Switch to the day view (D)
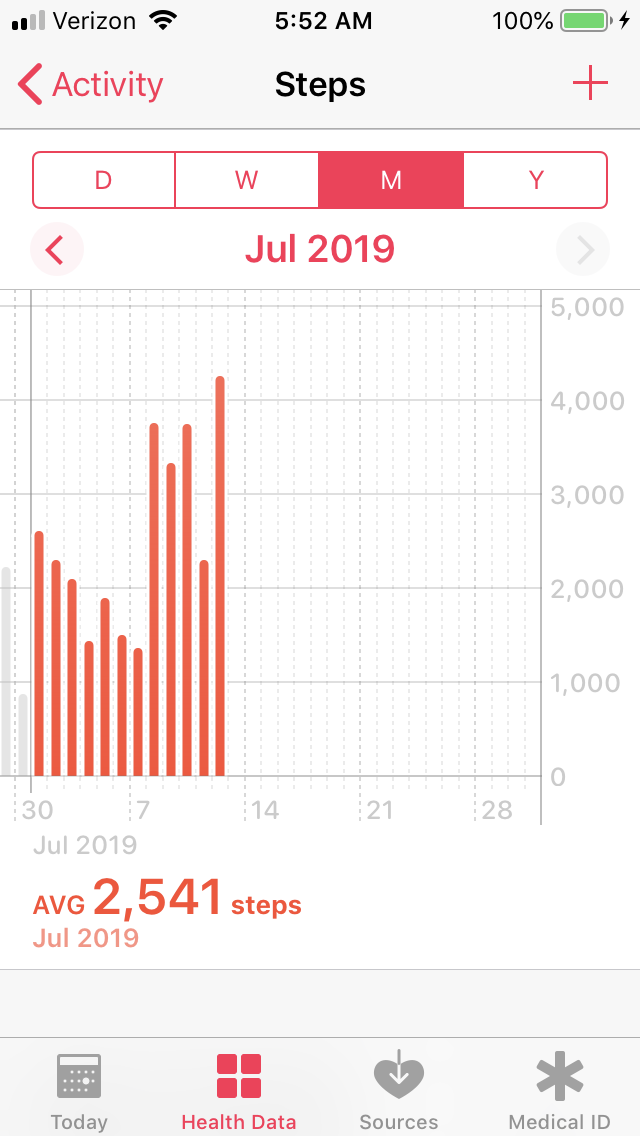Image resolution: width=640 pixels, height=1136 pixels. pos(104,180)
